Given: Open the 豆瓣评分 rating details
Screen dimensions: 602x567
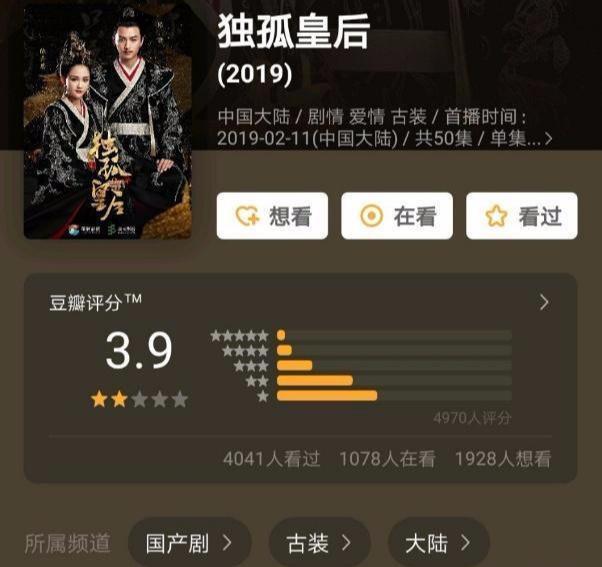Looking at the screenshot, I should tap(544, 302).
